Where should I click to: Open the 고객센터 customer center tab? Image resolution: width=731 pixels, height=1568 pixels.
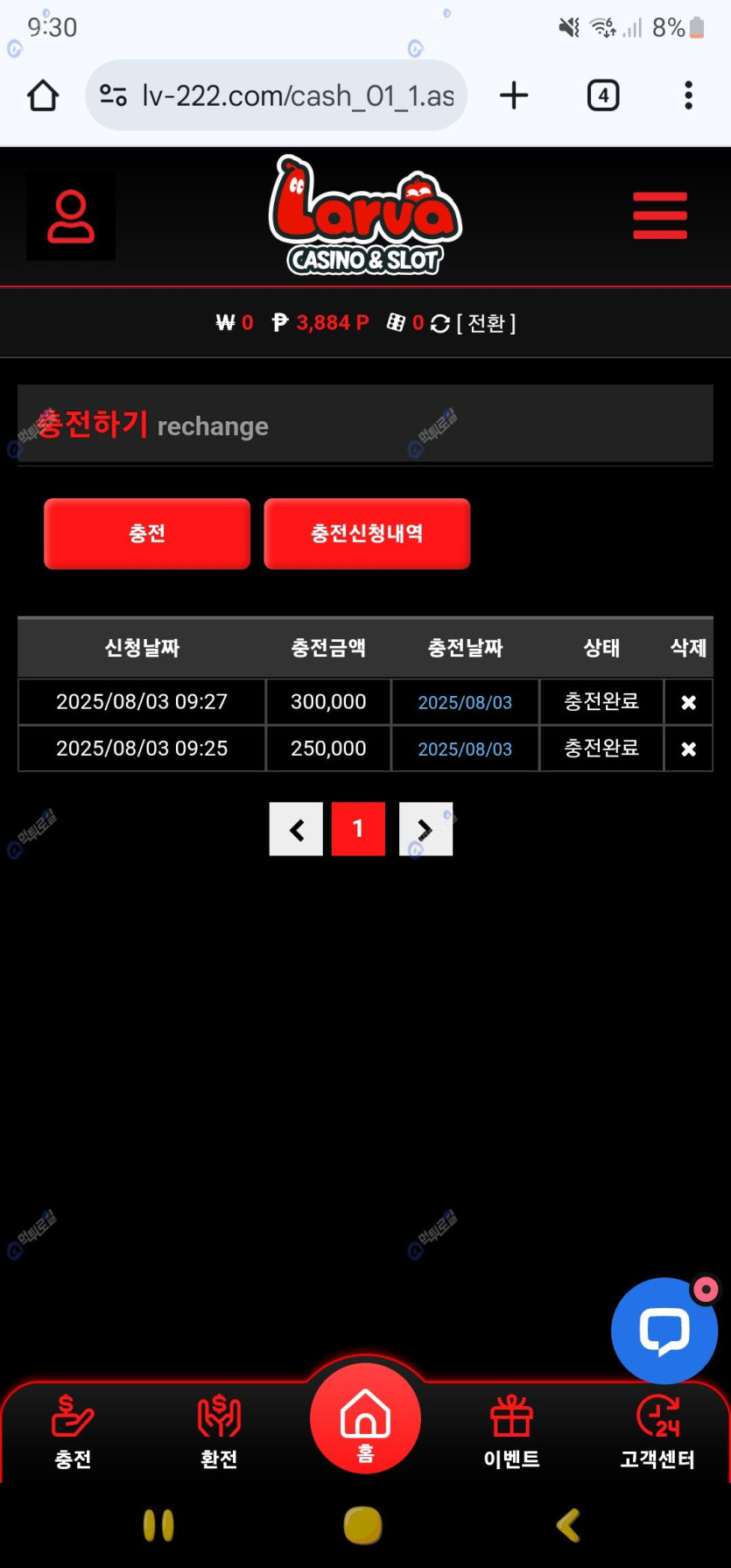click(x=657, y=1430)
